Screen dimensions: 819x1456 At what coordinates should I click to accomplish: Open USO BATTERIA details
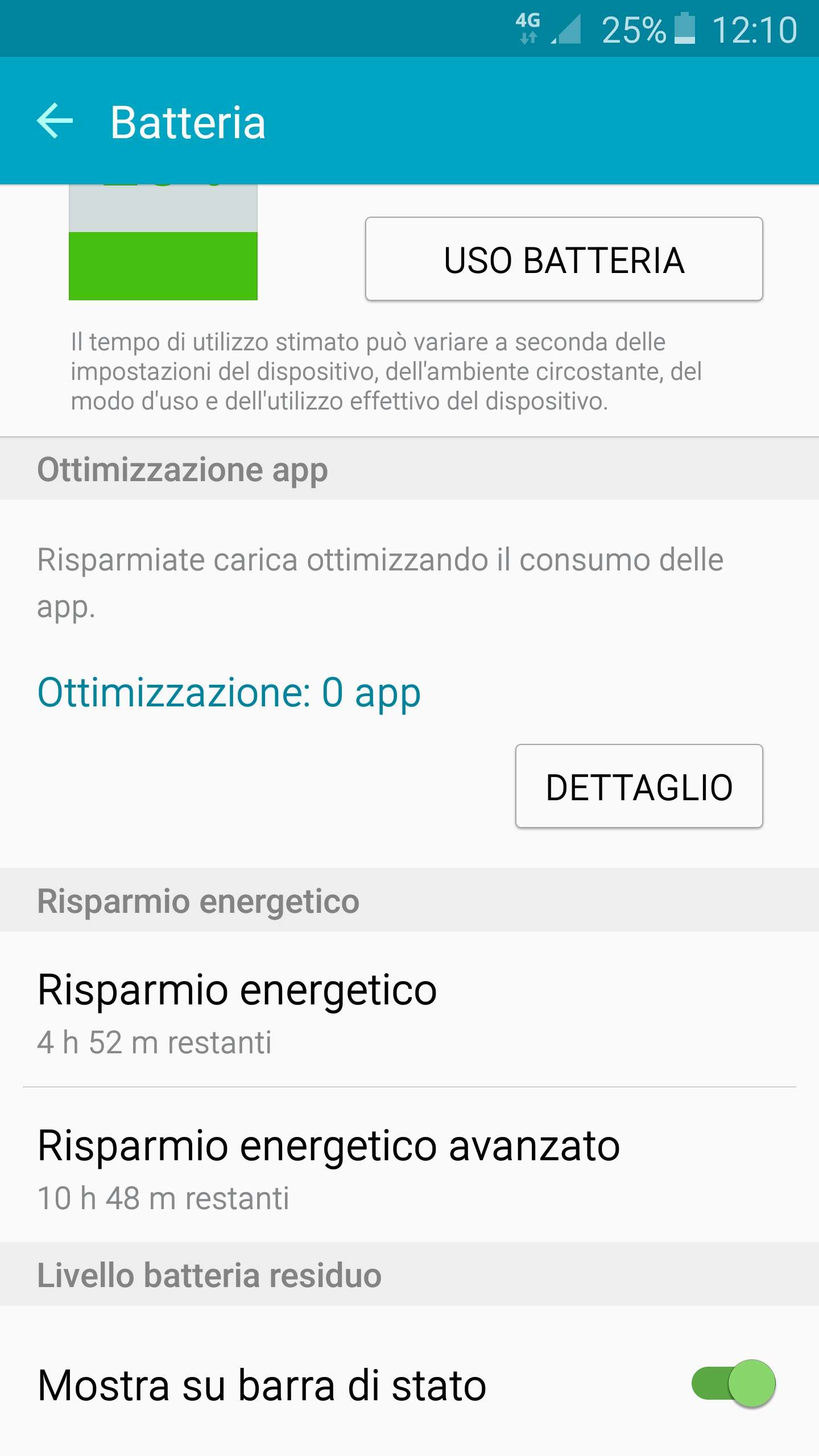tap(564, 259)
